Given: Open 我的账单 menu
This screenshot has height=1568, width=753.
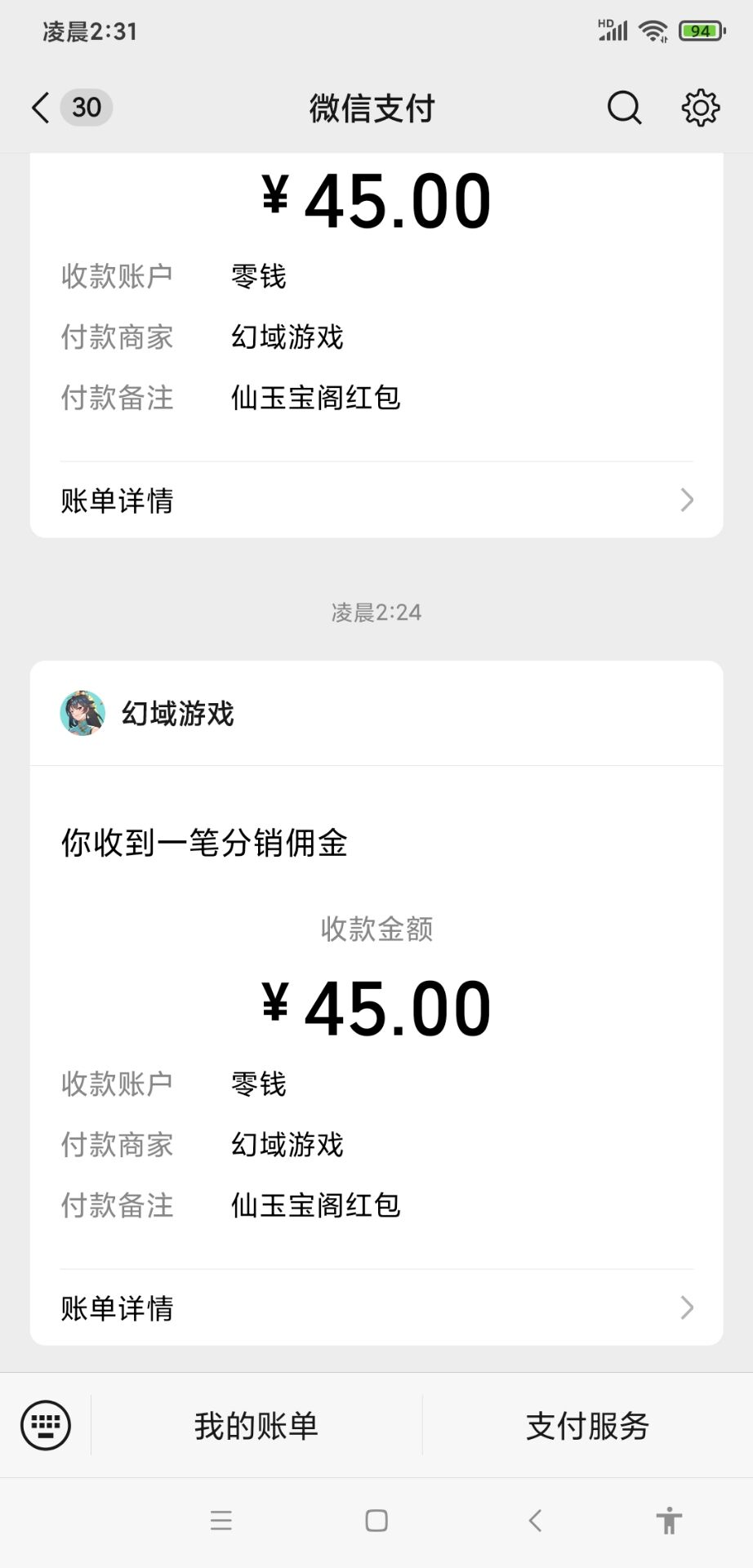Looking at the screenshot, I should coord(256,1426).
